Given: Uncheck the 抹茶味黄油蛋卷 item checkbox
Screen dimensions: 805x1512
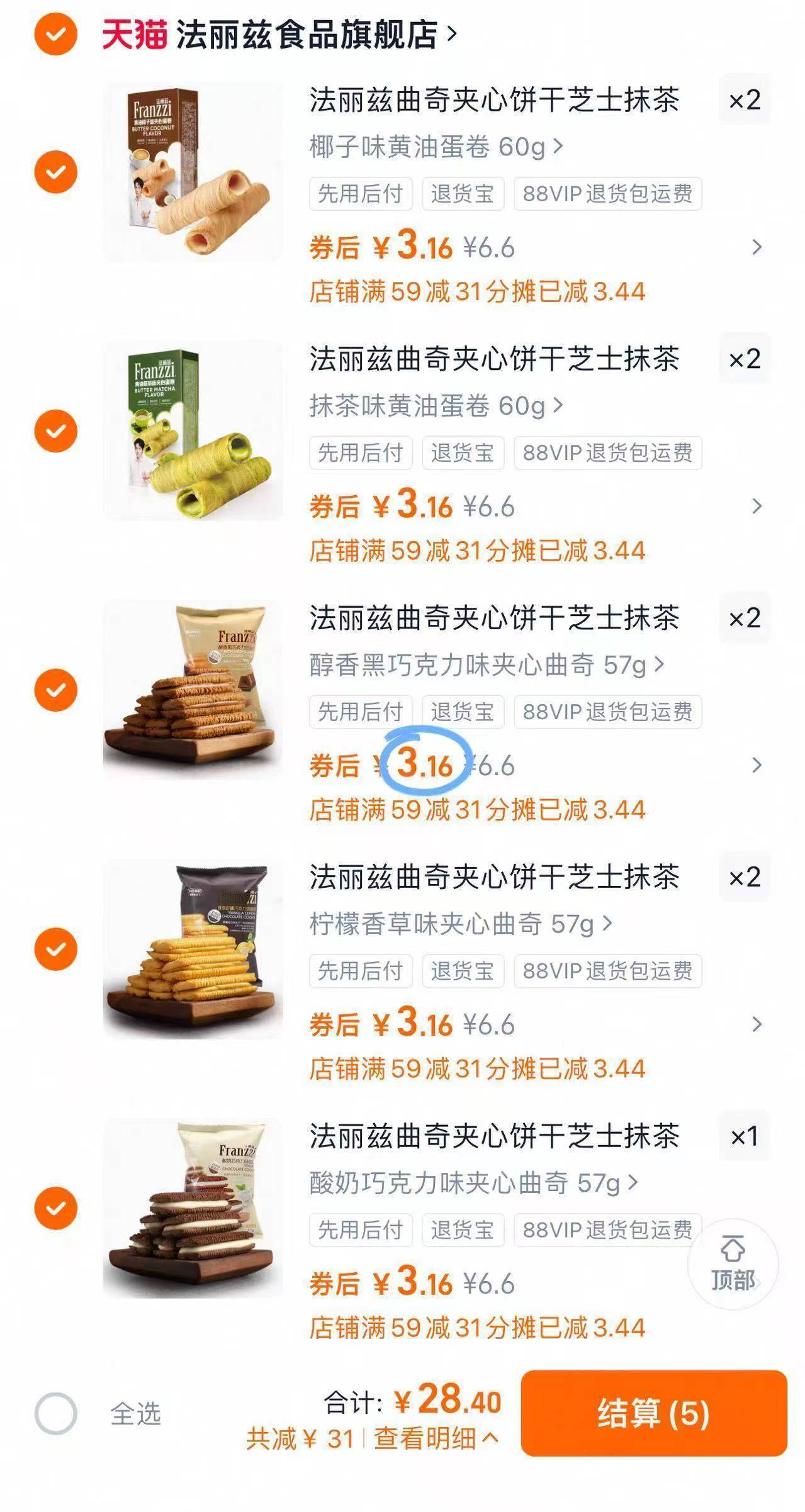Looking at the screenshot, I should click(57, 430).
